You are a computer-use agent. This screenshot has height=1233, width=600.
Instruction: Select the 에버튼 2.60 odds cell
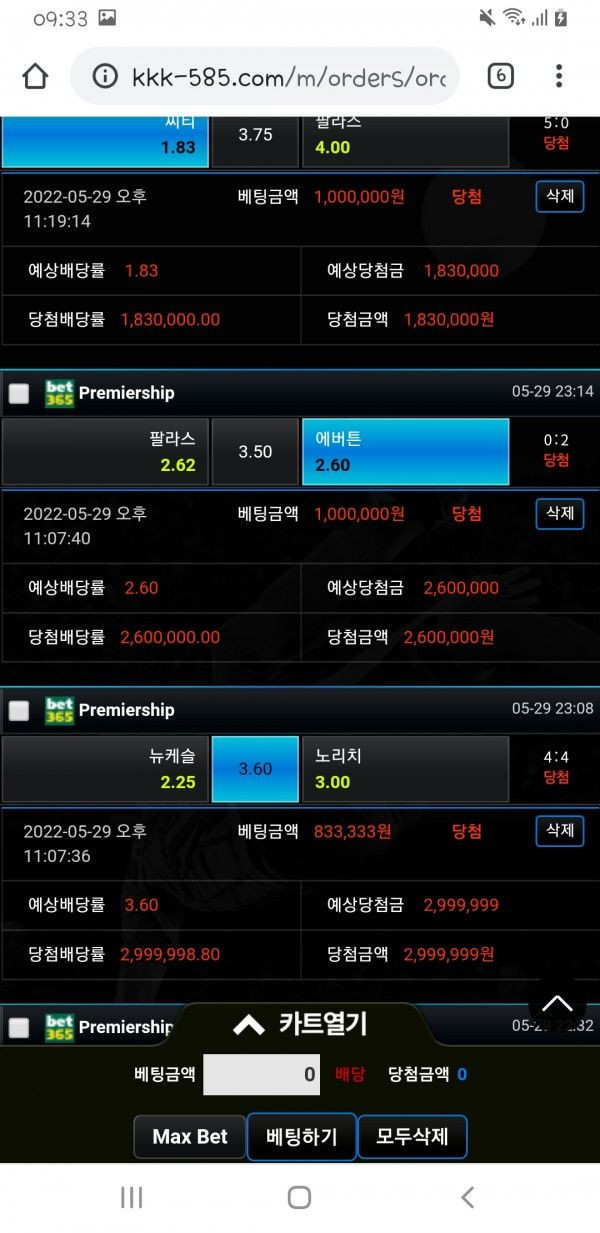click(x=405, y=452)
